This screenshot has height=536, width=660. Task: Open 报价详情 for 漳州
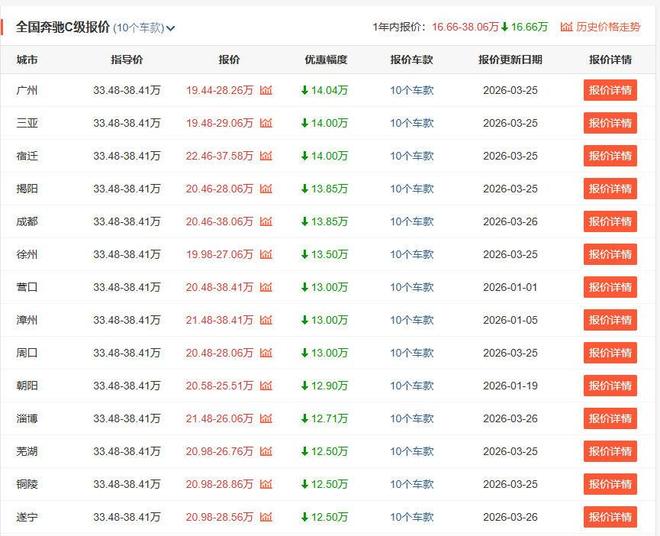(610, 320)
